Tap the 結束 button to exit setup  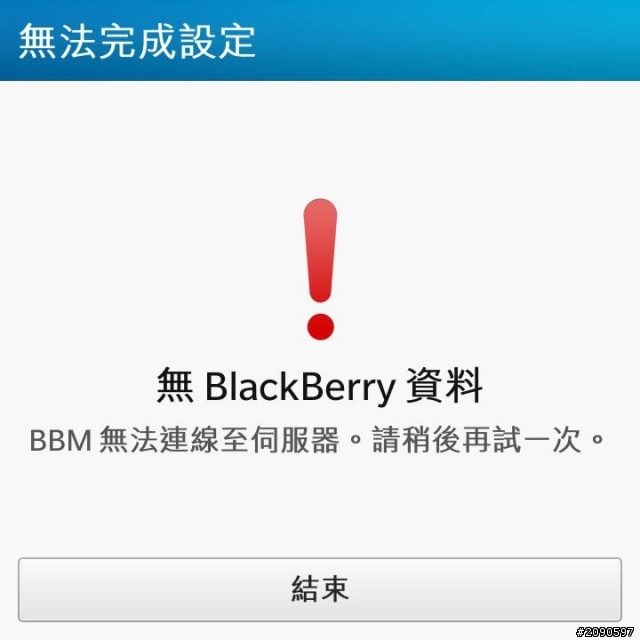tap(320, 589)
